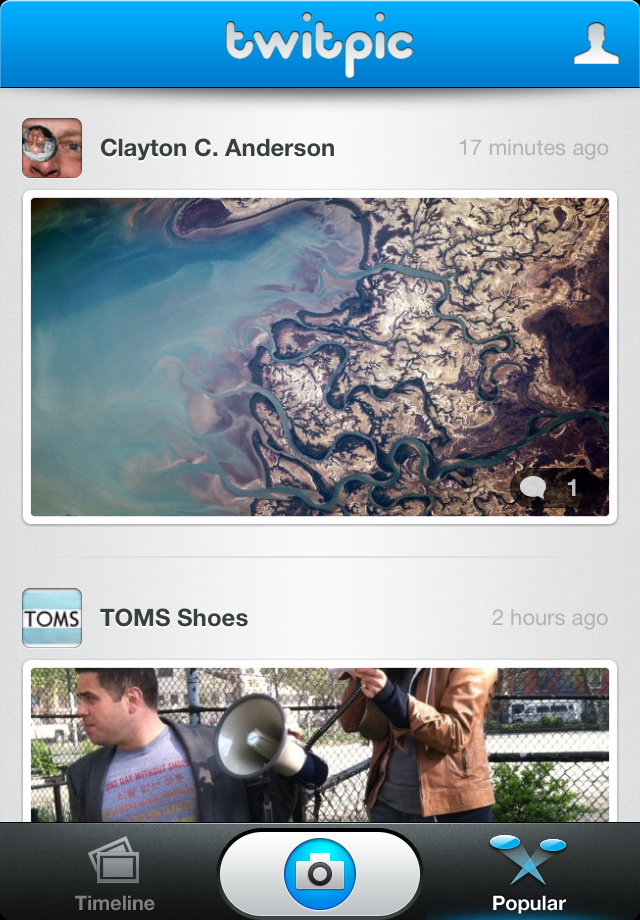Open the TOMS Shoes megaphone photo

(320, 745)
